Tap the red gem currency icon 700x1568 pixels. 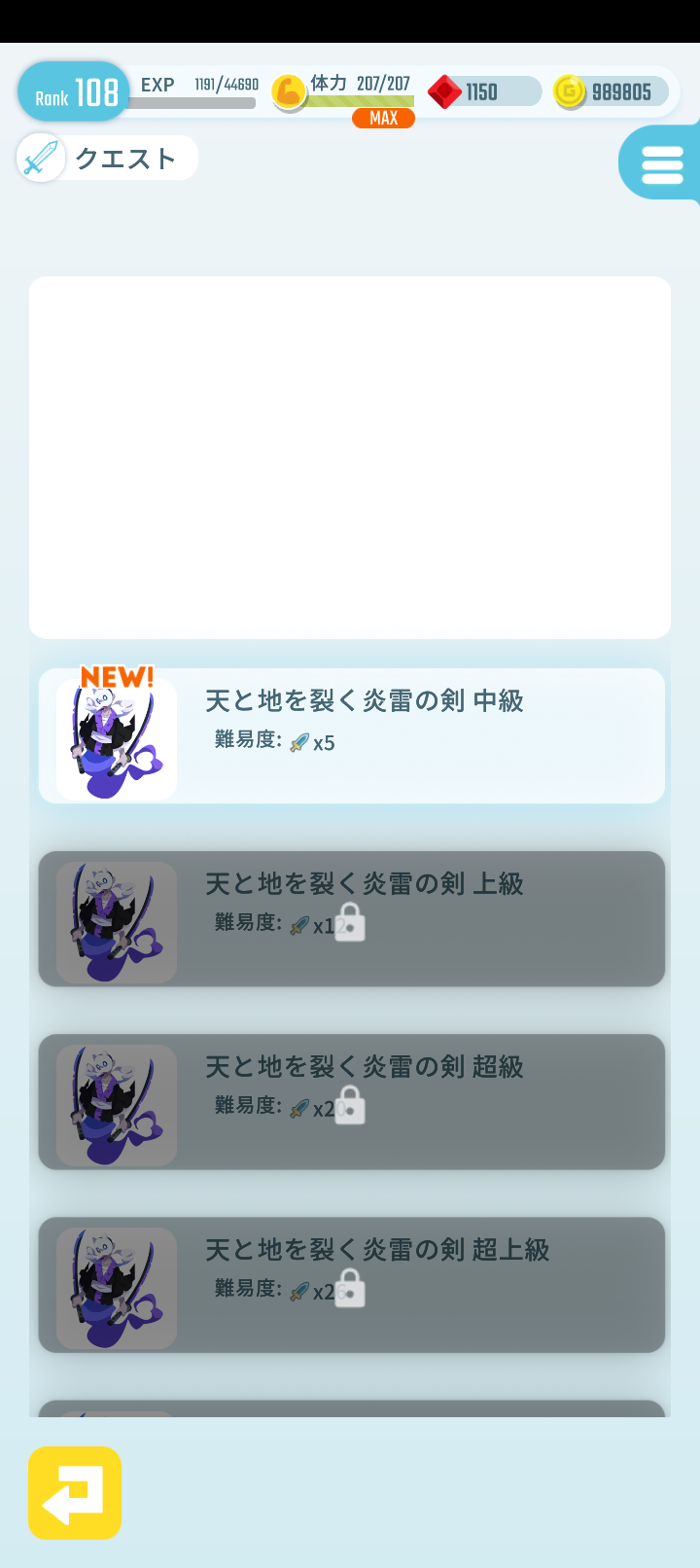tap(445, 91)
